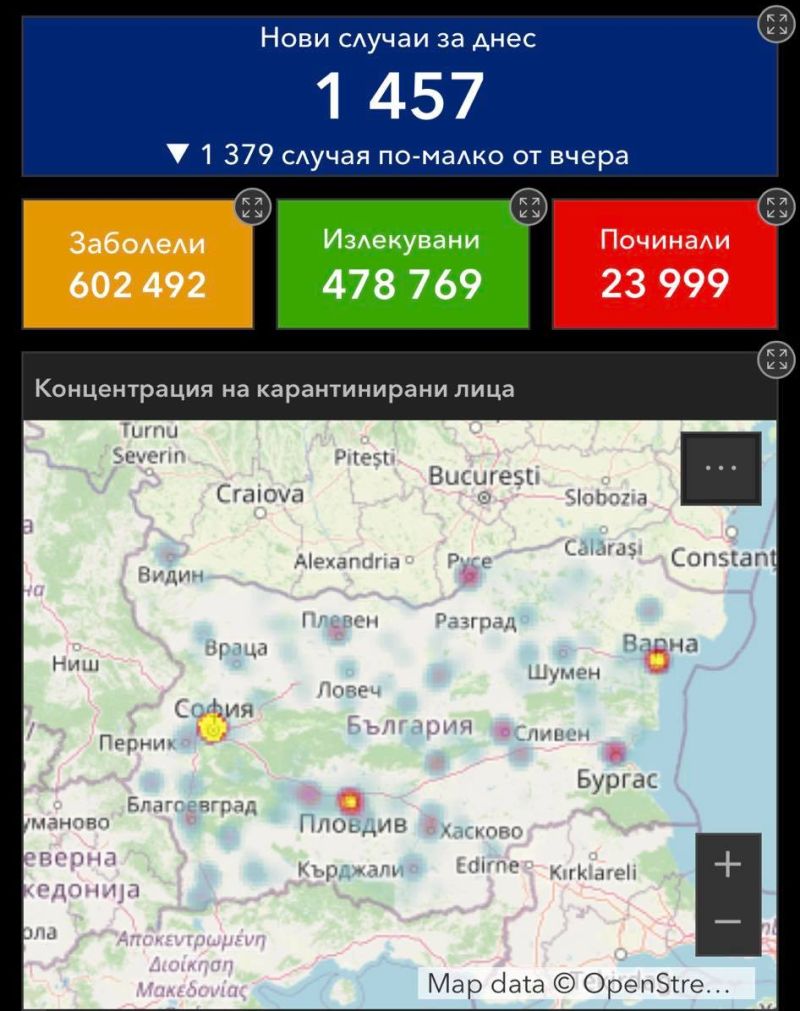Zoom in on the map
The width and height of the screenshot is (800, 1011).
pyautogui.click(x=728, y=864)
